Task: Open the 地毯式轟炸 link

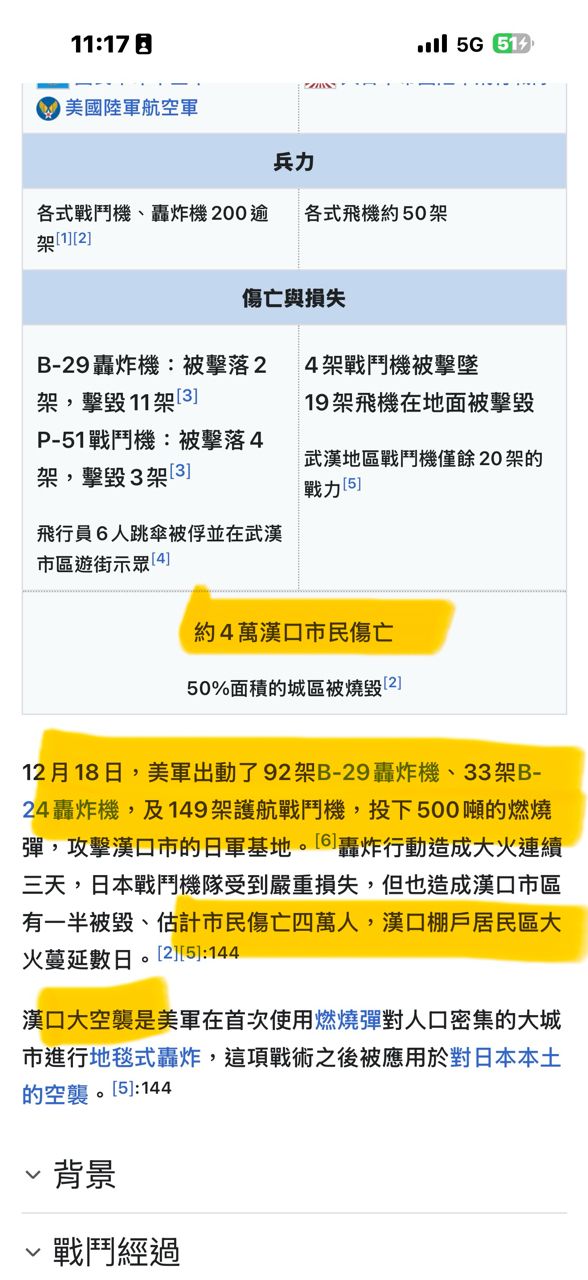Action: click(146, 1058)
